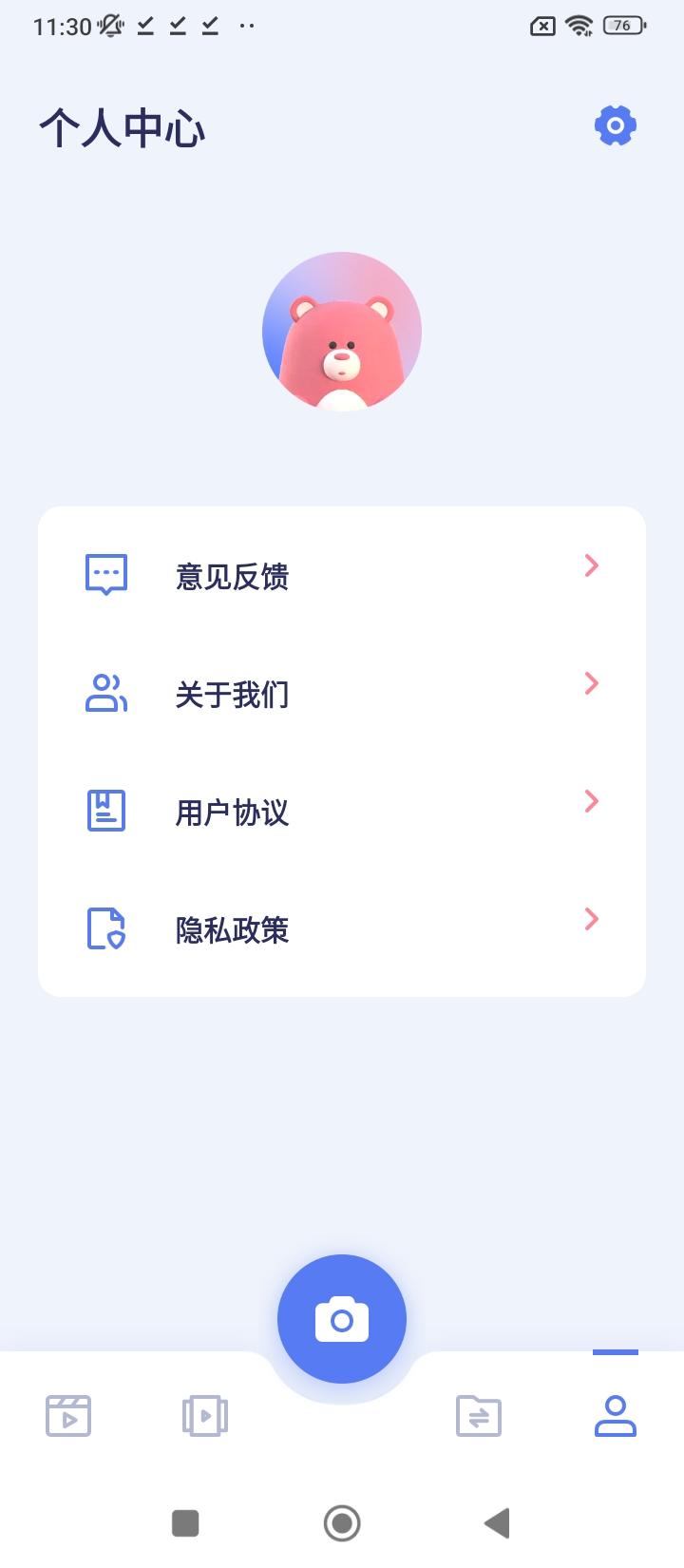Open the camera capture button
Image resolution: width=684 pixels, height=1568 pixels.
click(x=342, y=1318)
